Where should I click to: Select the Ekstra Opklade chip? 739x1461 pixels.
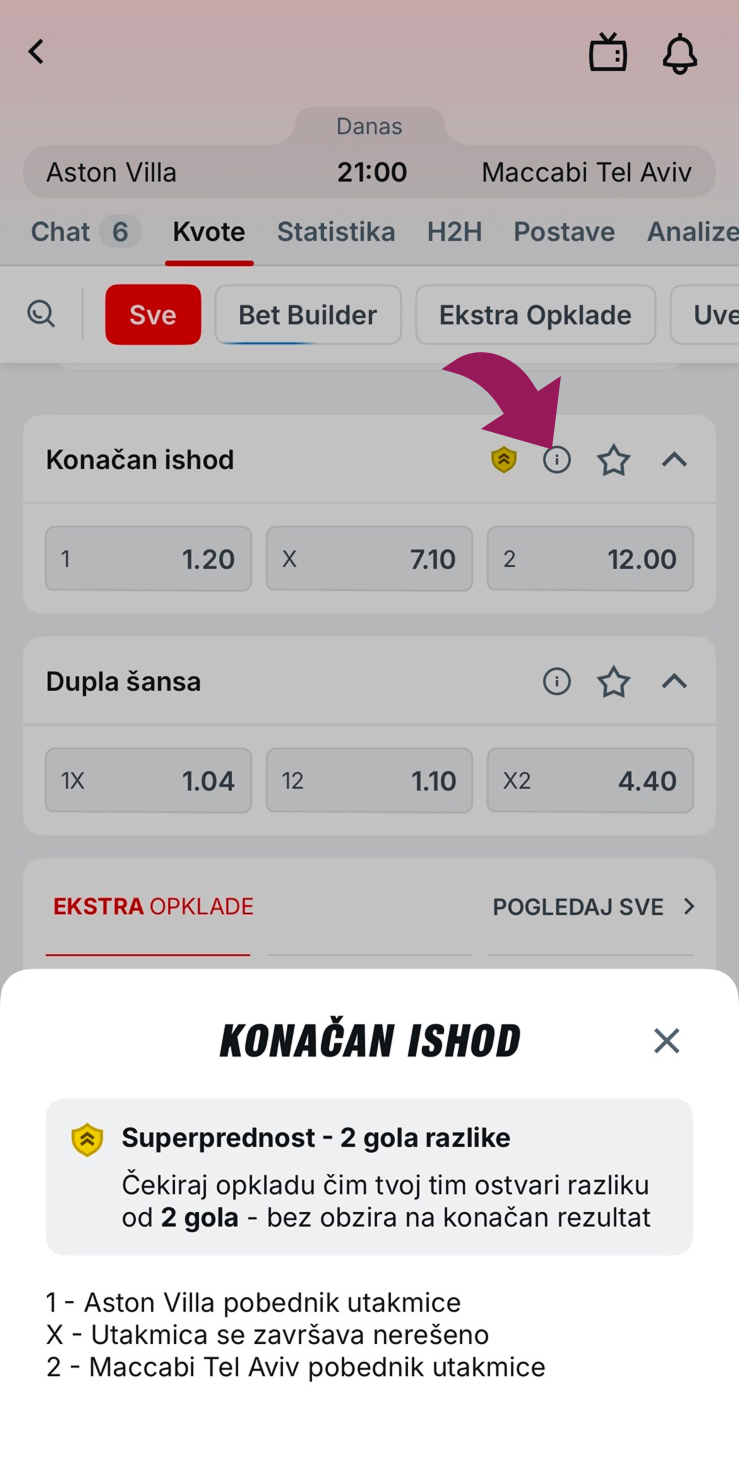pyautogui.click(x=535, y=314)
